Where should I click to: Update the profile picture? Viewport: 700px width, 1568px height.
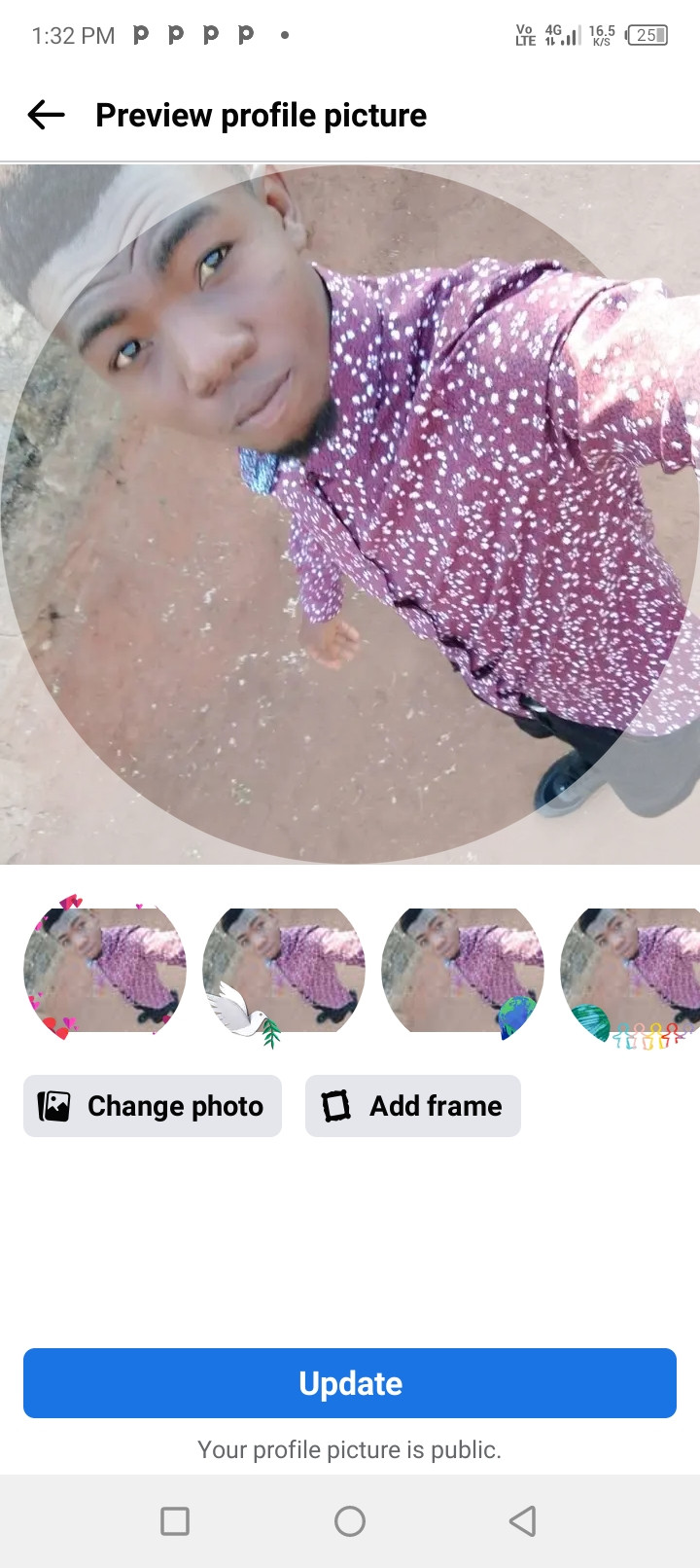350,1383
